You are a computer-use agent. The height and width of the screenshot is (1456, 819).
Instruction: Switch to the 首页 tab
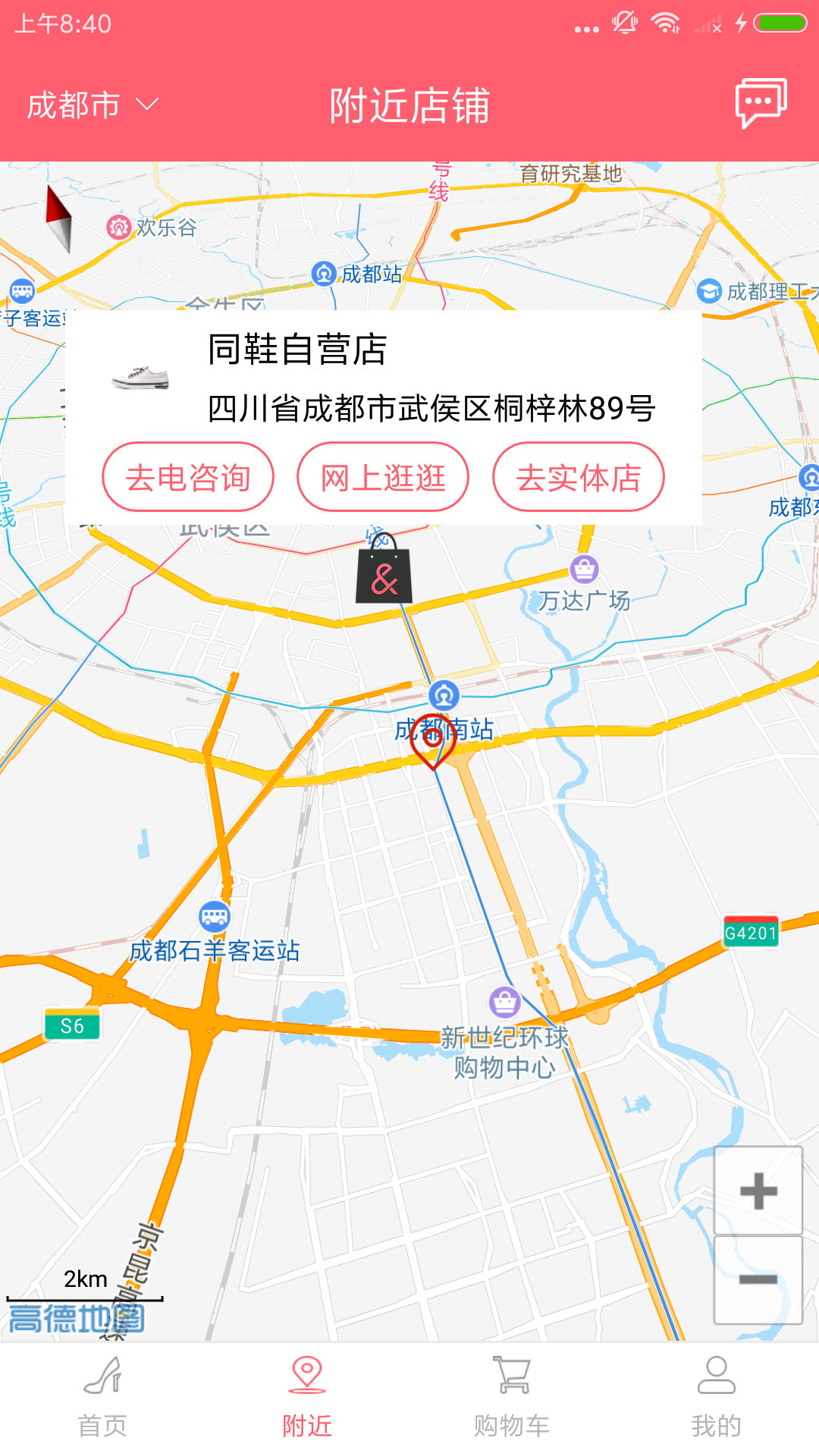point(102,1397)
